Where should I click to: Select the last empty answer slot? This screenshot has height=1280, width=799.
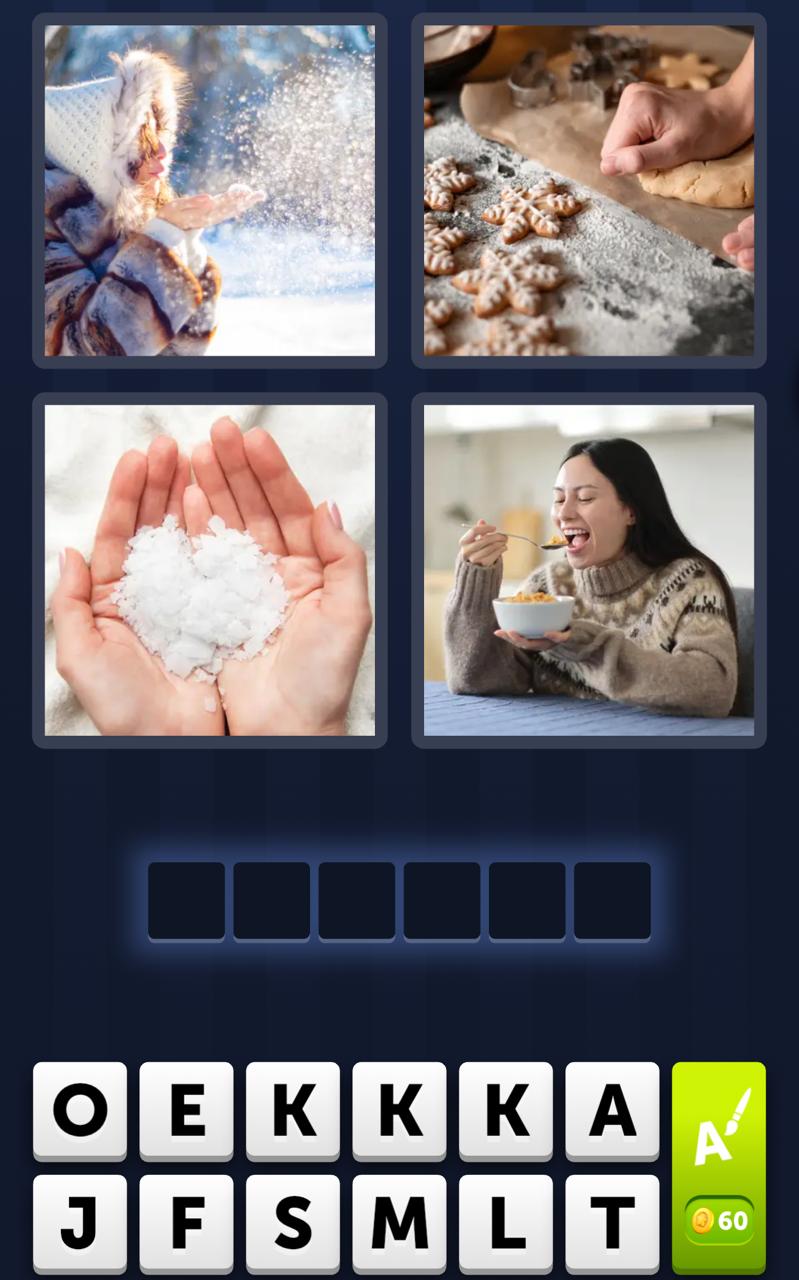[x=612, y=900]
